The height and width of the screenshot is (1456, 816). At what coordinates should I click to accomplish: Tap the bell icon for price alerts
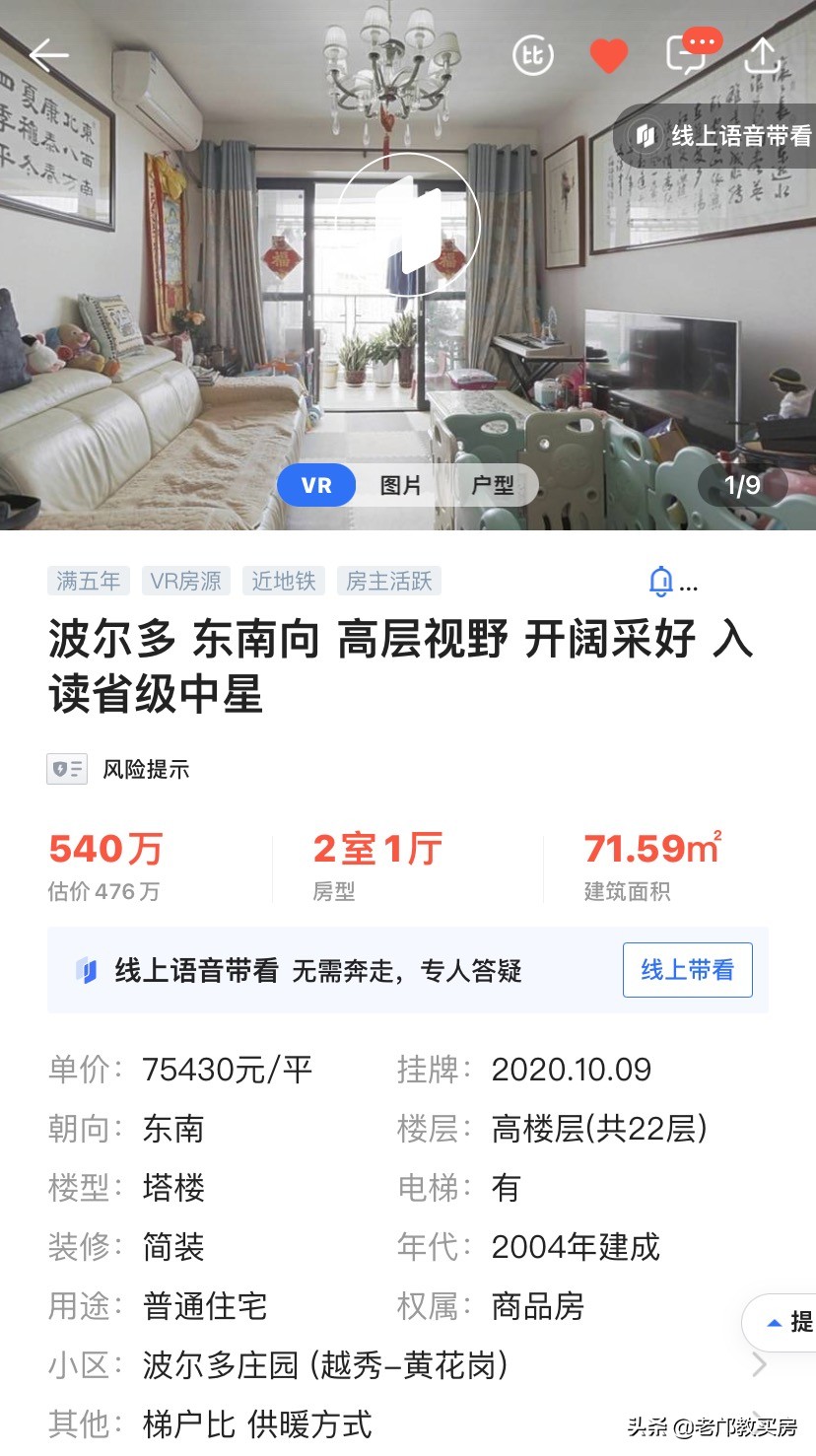[x=662, y=582]
